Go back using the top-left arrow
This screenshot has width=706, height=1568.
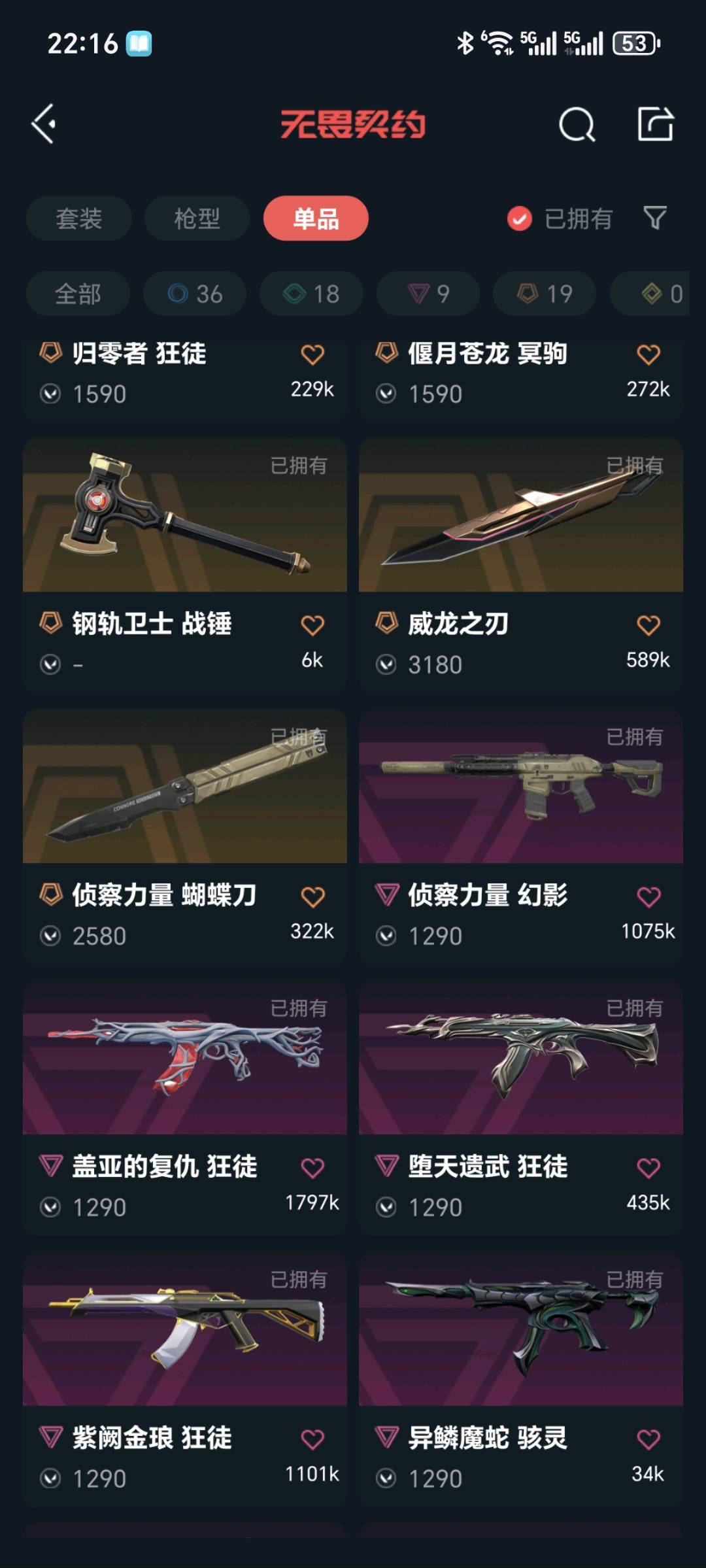point(44,124)
